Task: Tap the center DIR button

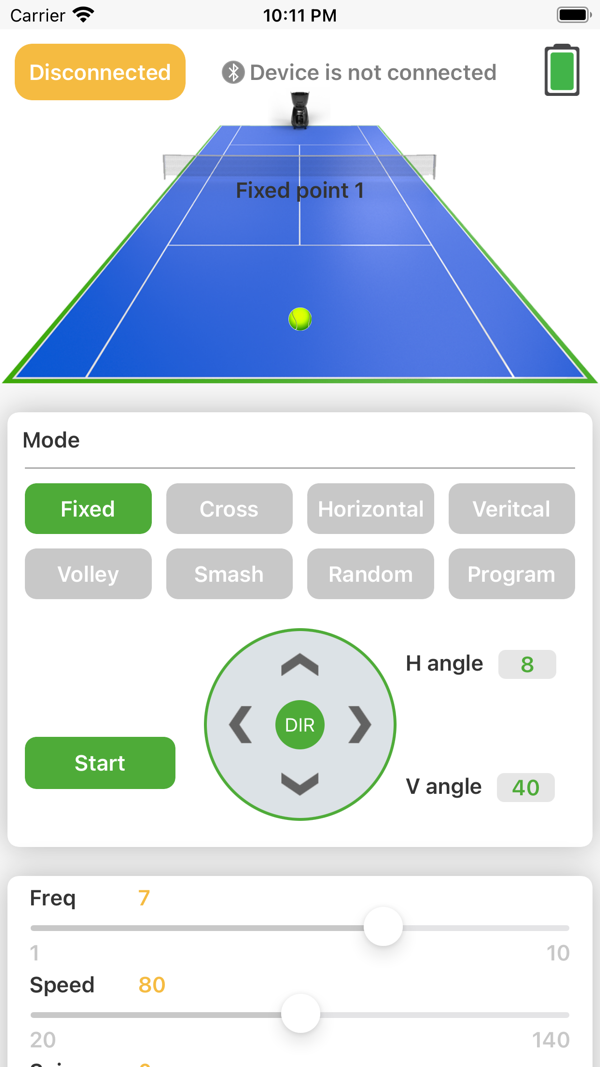Action: [300, 725]
